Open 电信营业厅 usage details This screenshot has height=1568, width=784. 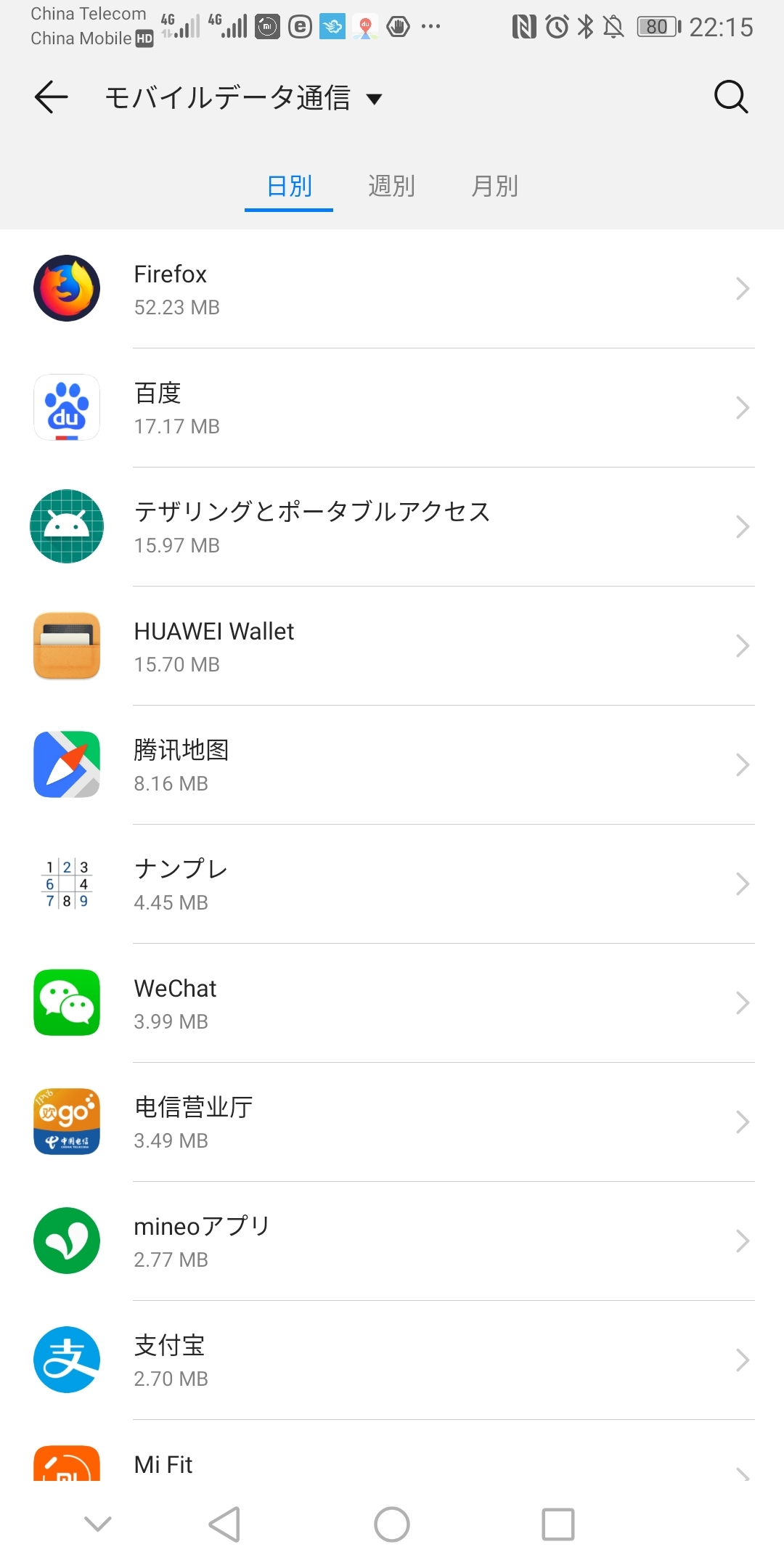point(392,1122)
